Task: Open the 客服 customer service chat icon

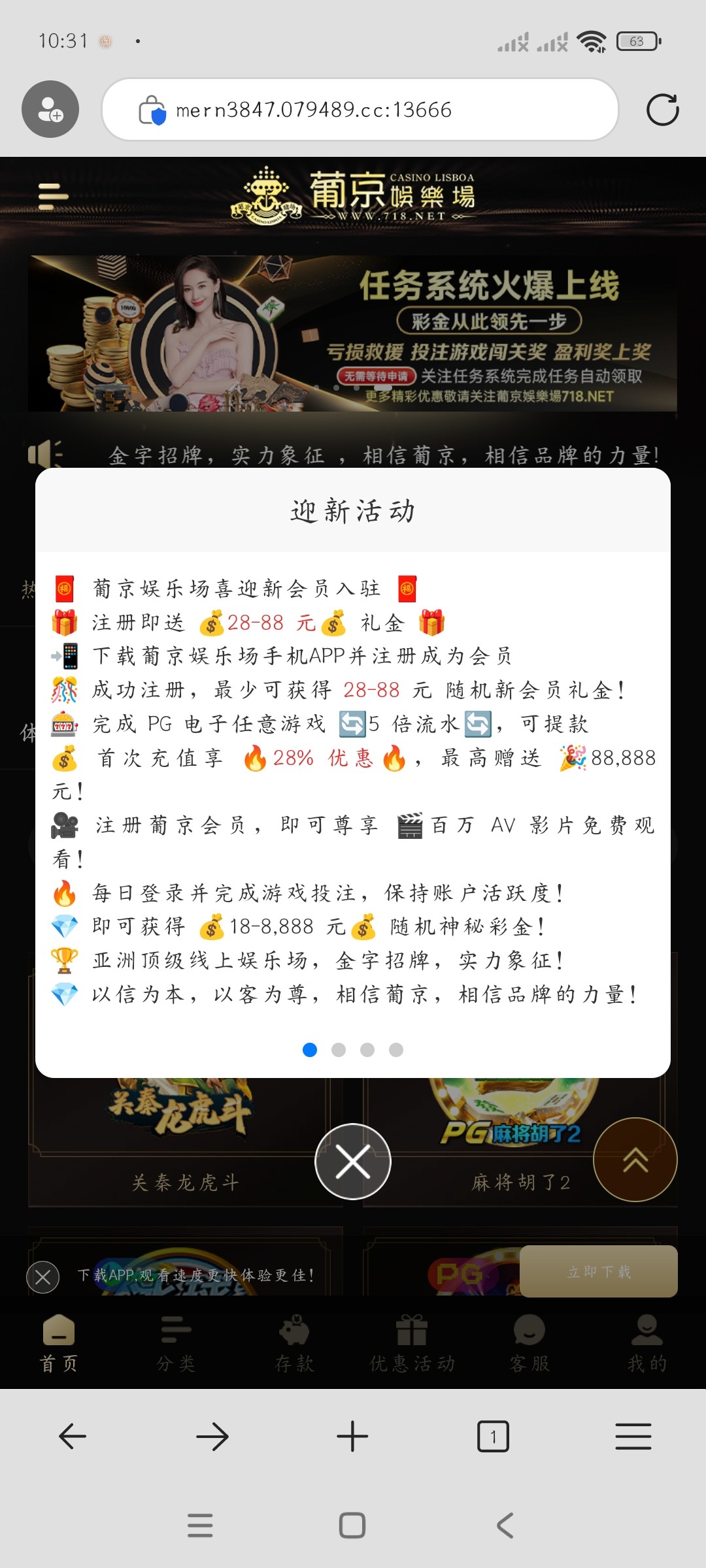Action: pos(529,1335)
